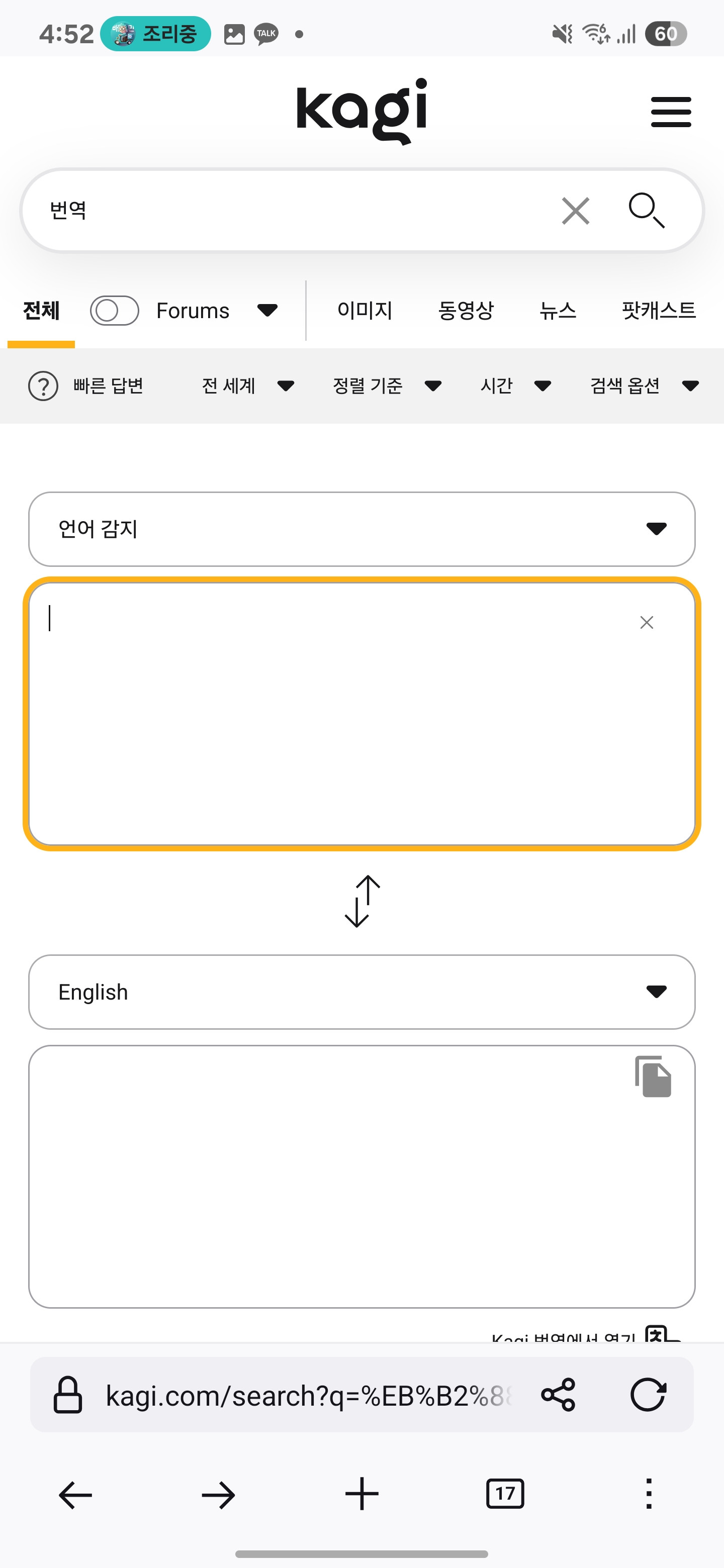
Task: Toggle the Forums switch
Action: 115,311
